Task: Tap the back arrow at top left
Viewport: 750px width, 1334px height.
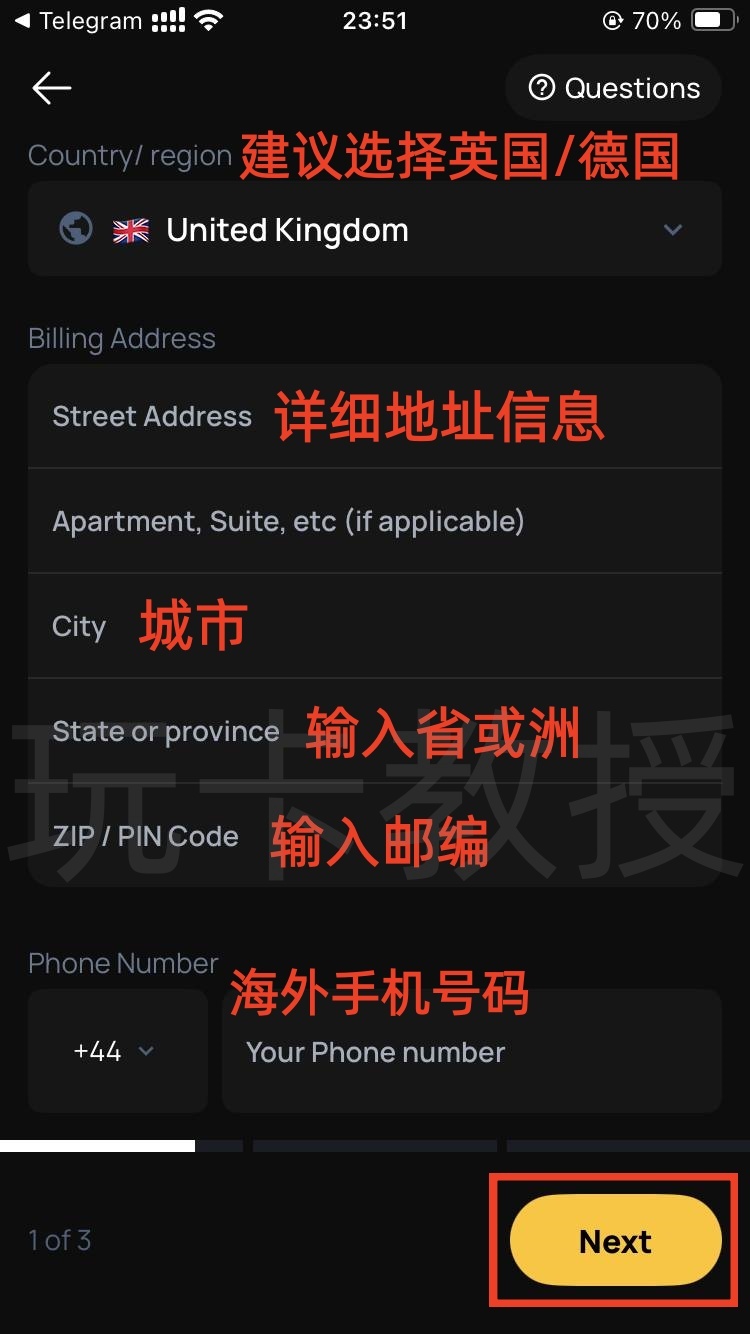Action: 50,88
